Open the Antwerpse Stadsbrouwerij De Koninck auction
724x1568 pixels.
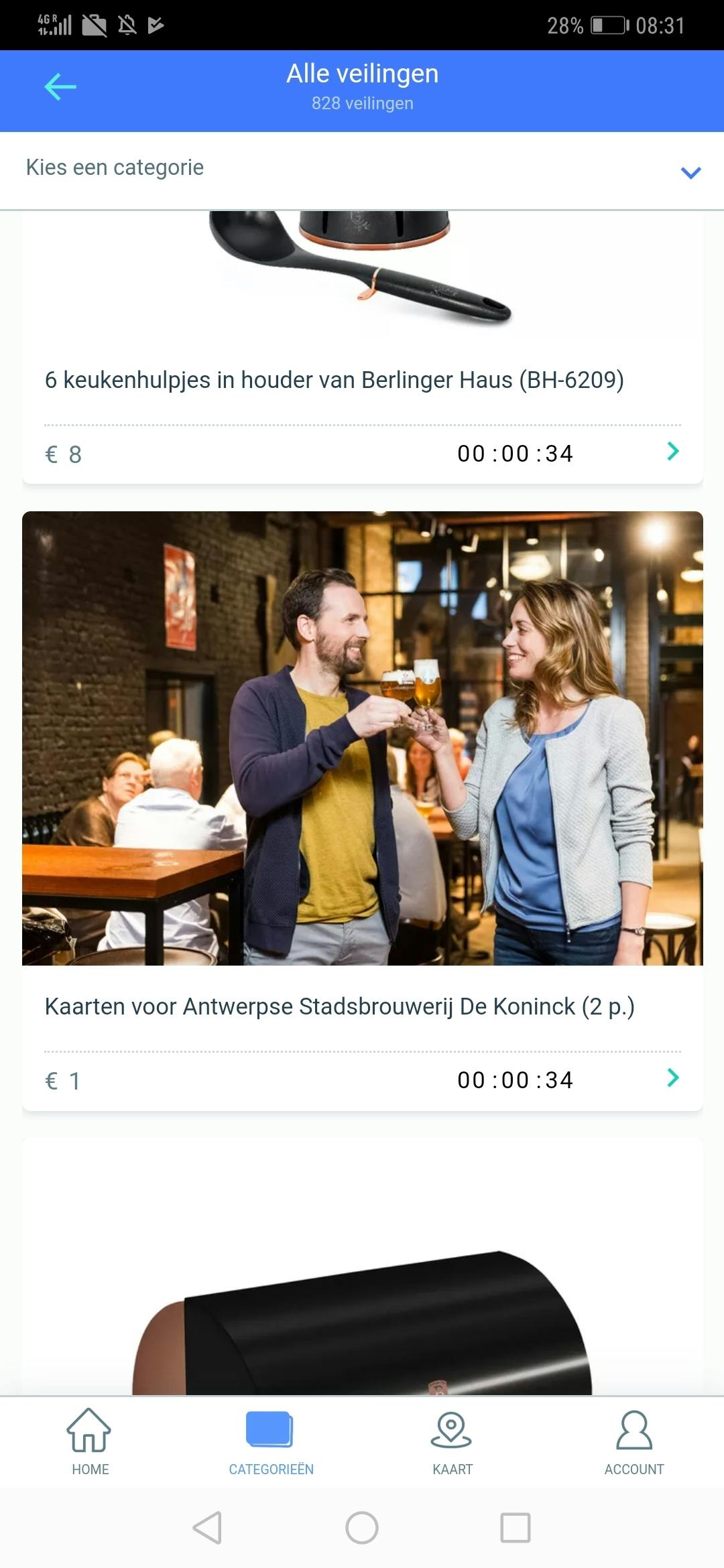[339, 1006]
